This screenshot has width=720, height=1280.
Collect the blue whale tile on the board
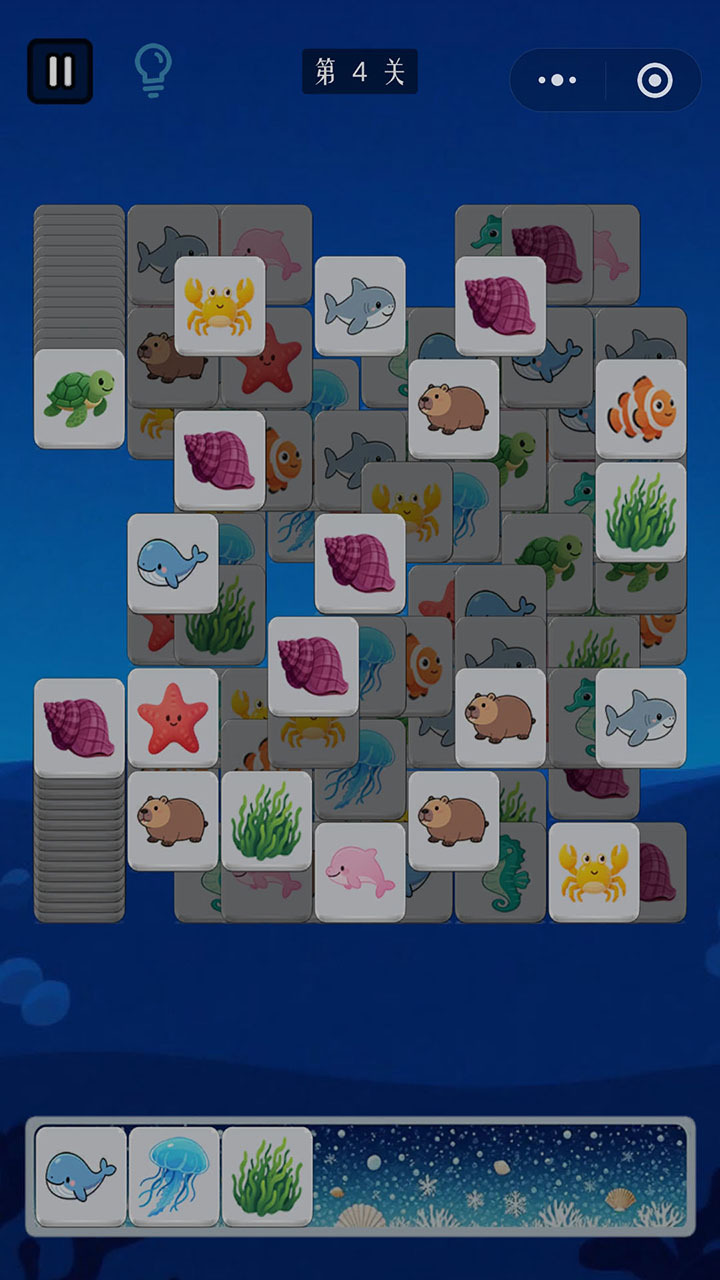coord(173,563)
